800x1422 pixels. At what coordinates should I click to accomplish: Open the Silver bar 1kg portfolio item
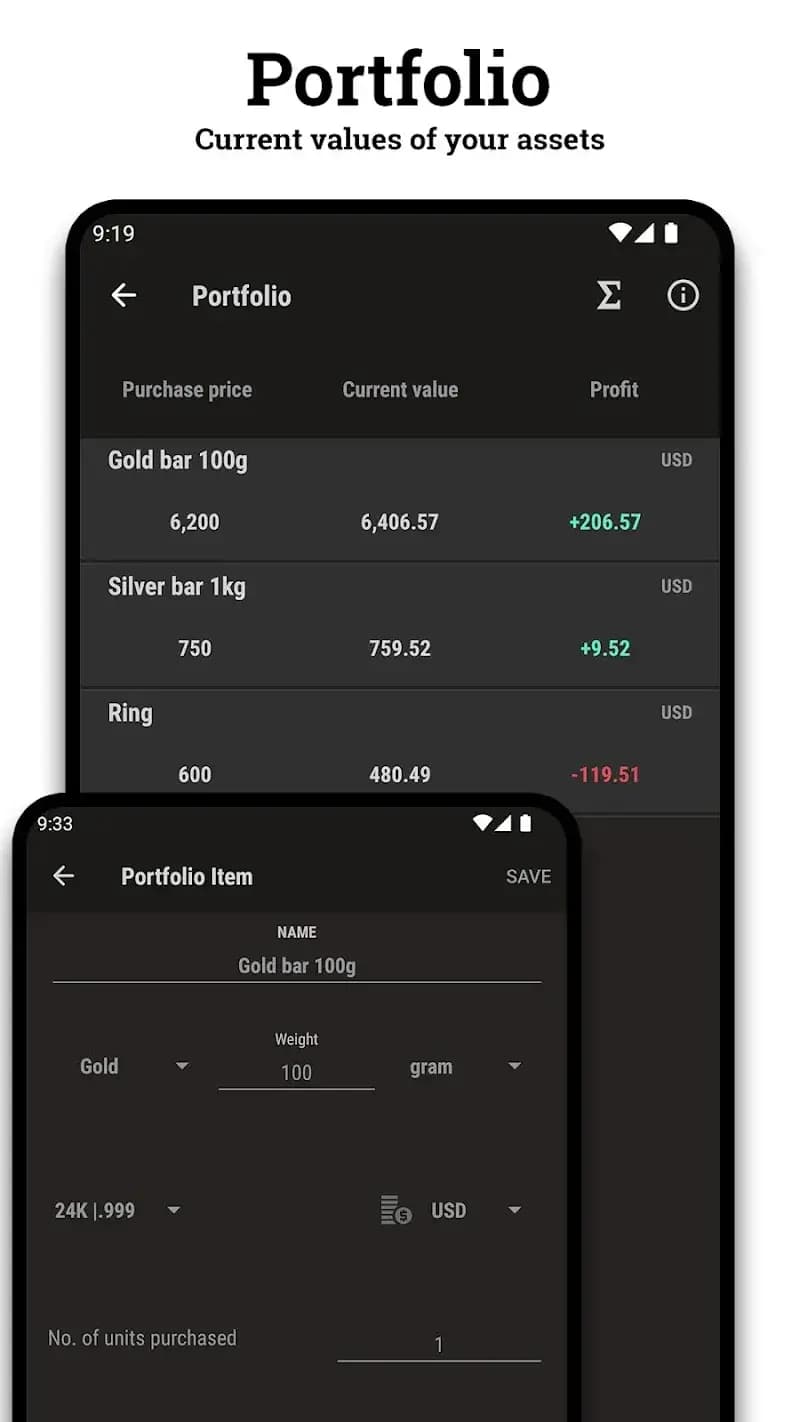click(x=400, y=620)
